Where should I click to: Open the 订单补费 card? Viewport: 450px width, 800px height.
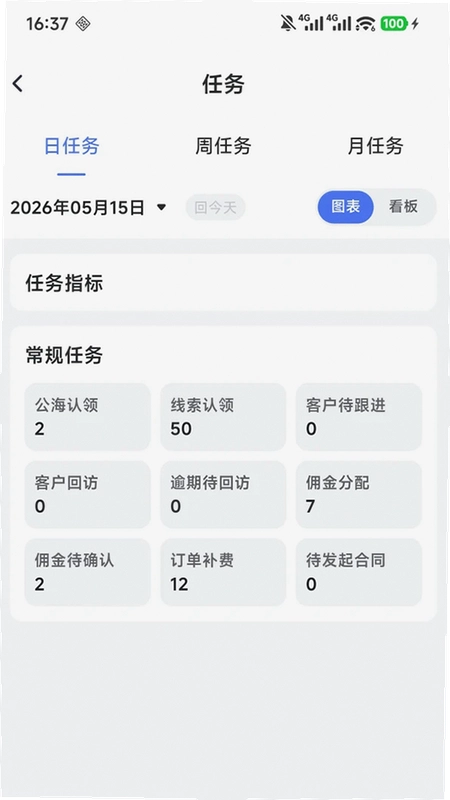click(x=223, y=572)
